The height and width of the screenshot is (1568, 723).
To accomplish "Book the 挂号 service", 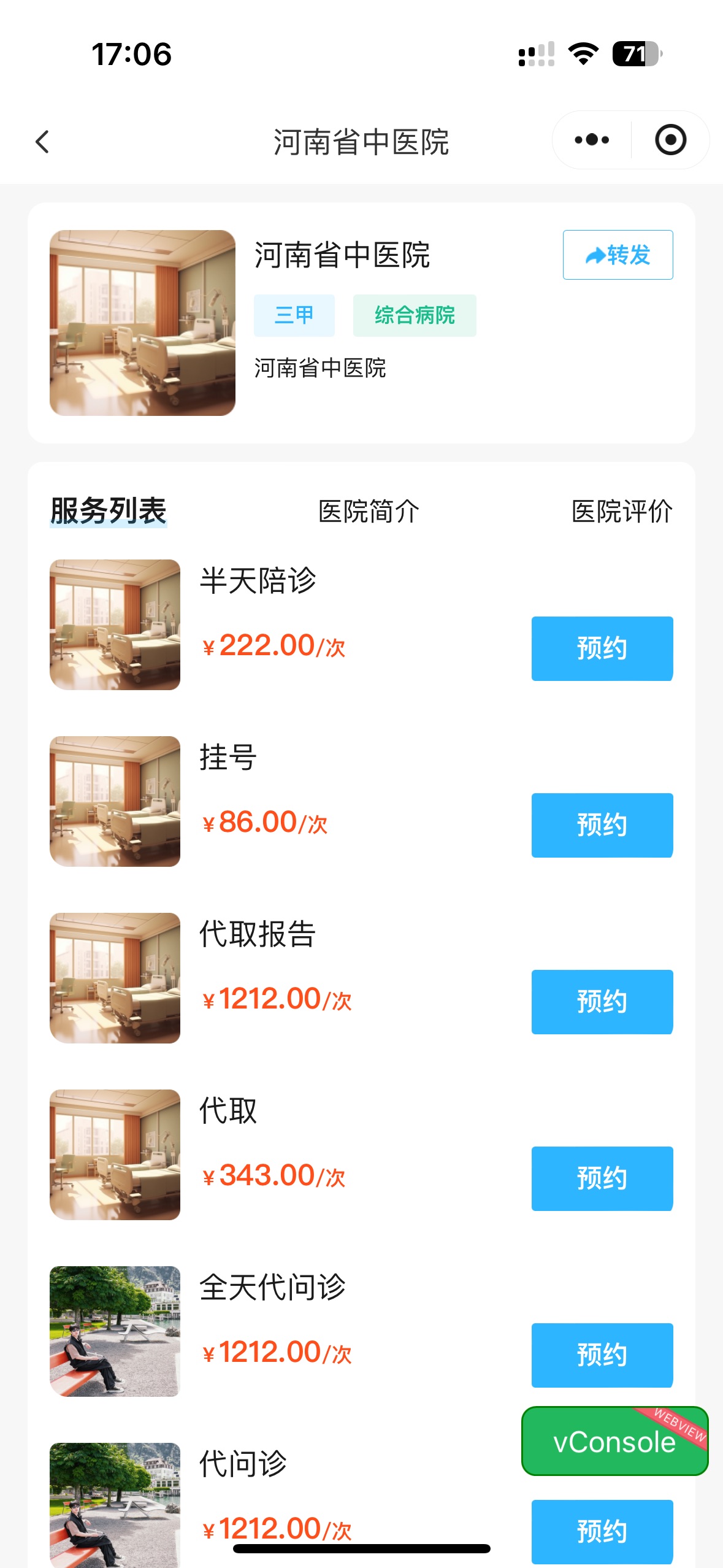I will (x=602, y=825).
